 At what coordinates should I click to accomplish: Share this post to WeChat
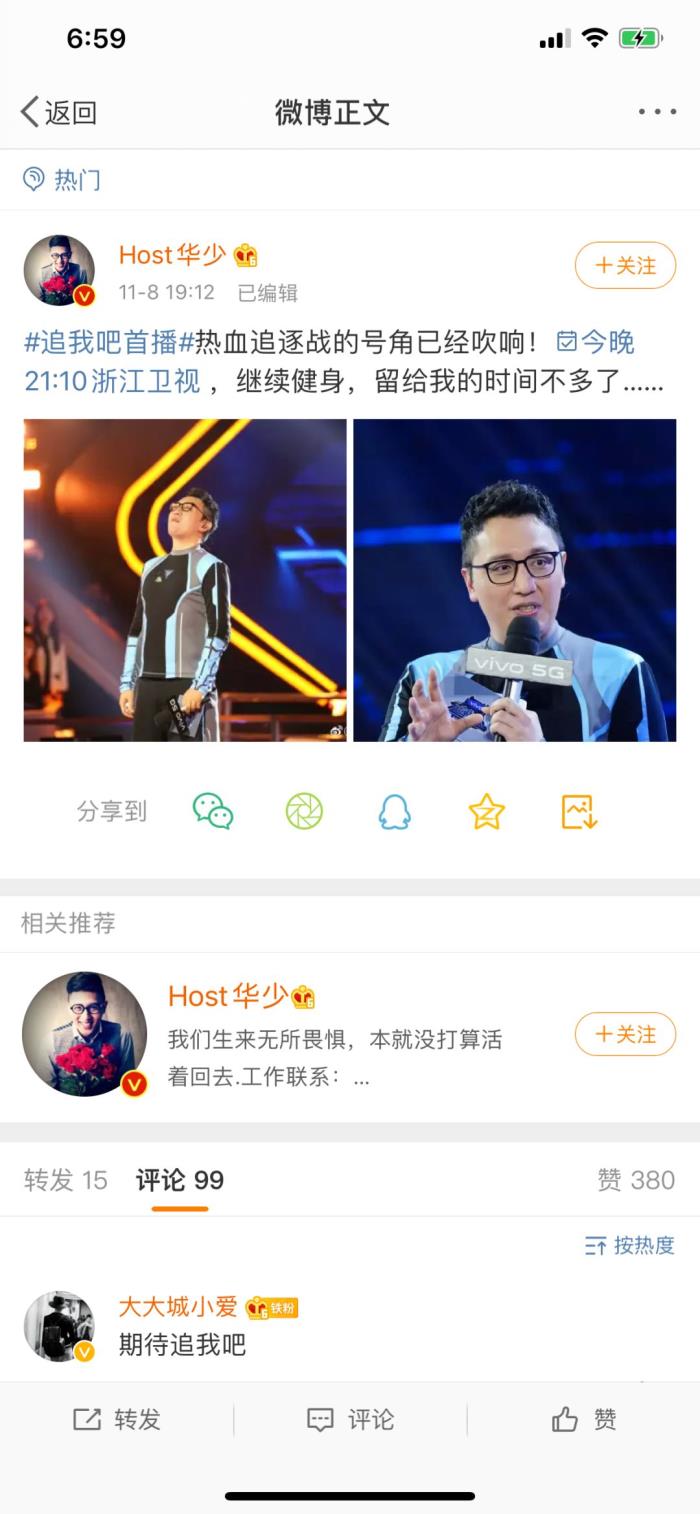point(213,811)
